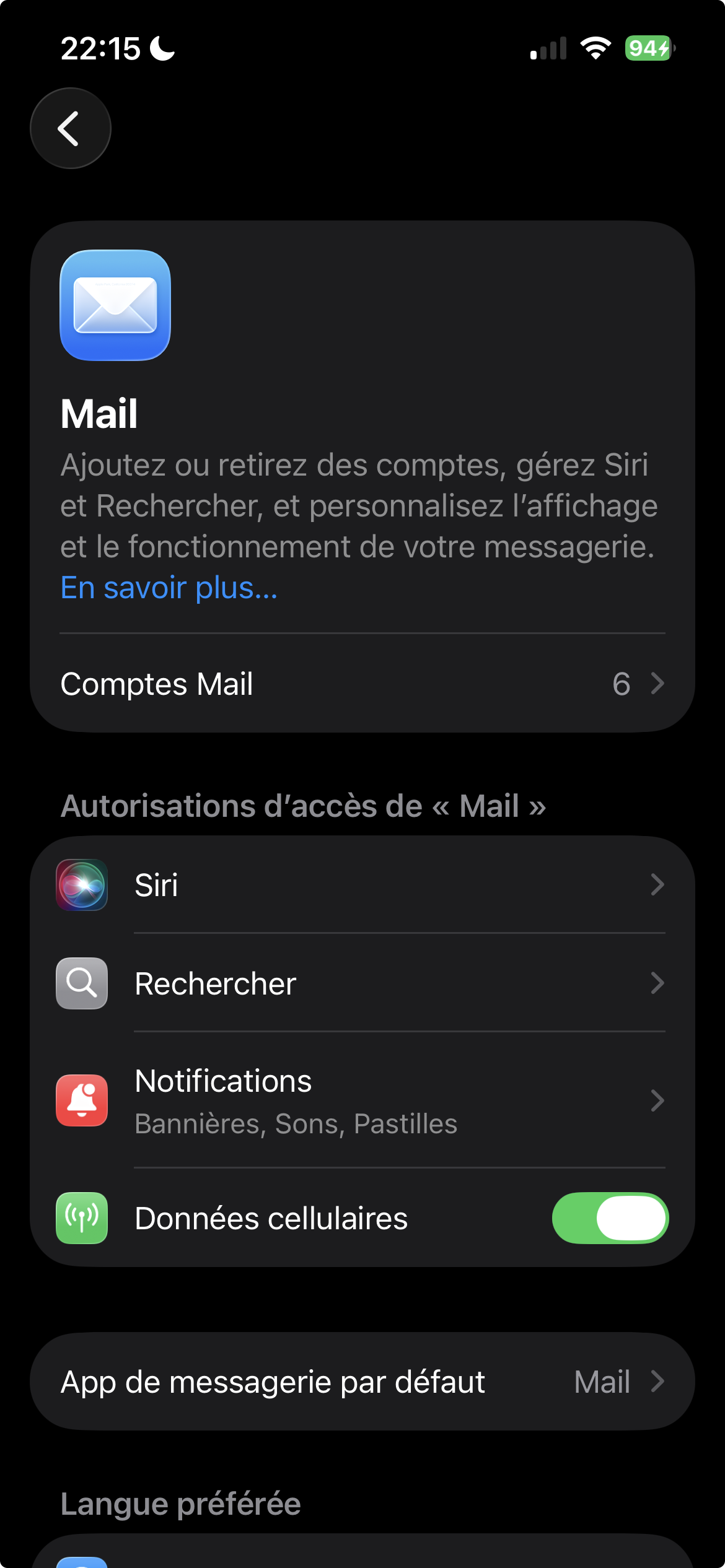This screenshot has width=725, height=1568.
Task: Expand the Siri settings row
Action: tap(361, 885)
